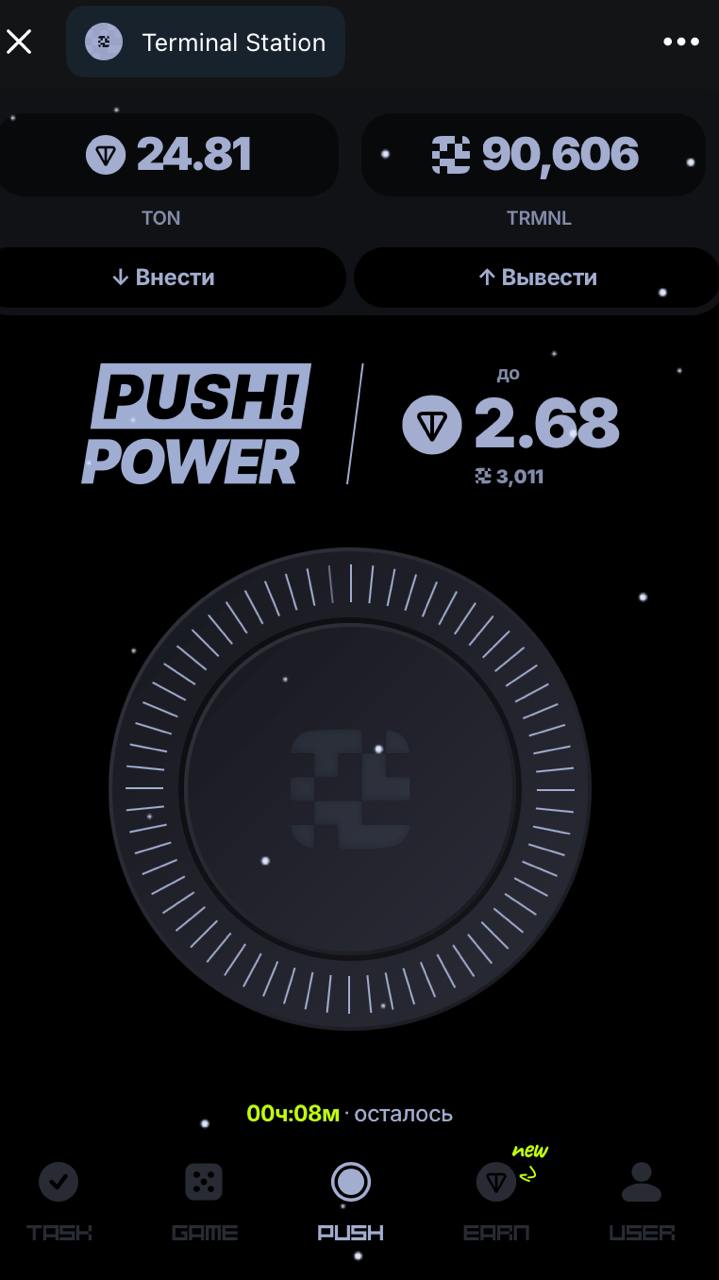Go to the EARN tab
This screenshot has height=1280, width=719.
pos(496,1200)
